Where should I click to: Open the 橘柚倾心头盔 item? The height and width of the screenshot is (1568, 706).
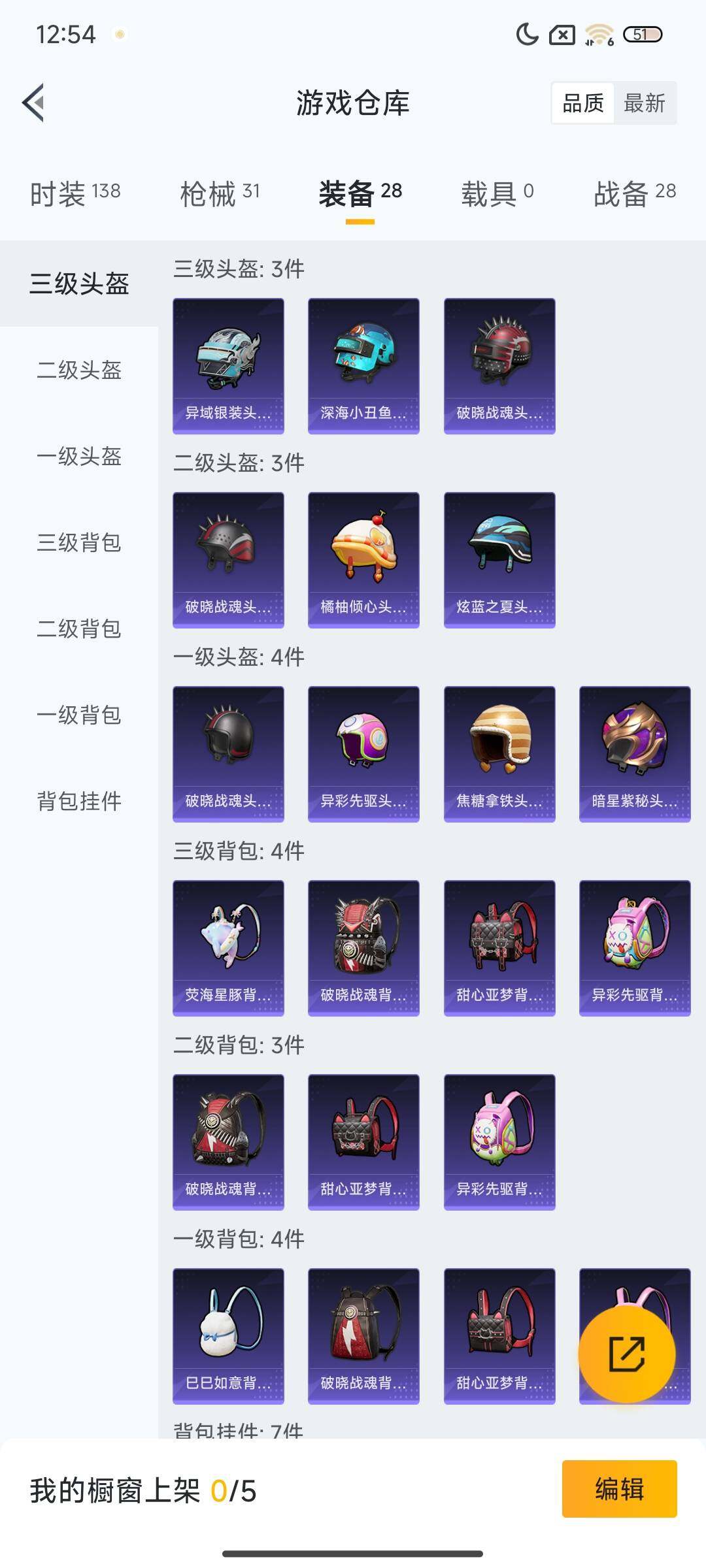pos(363,557)
